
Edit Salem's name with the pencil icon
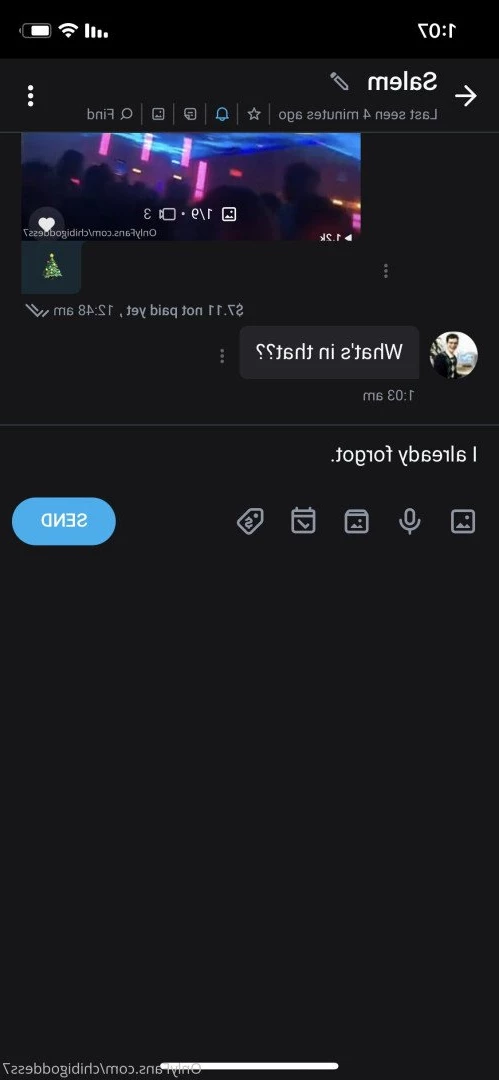click(x=339, y=81)
